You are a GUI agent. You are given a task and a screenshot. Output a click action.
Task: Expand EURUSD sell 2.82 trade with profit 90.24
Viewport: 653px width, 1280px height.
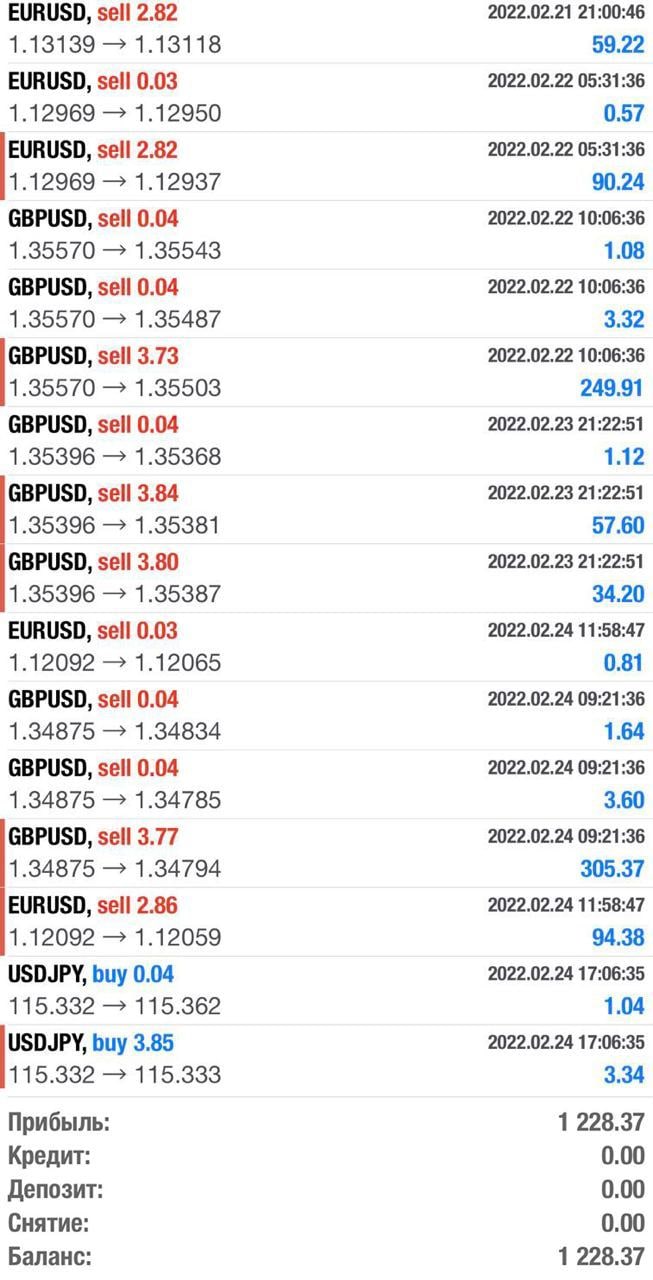tap(326, 166)
